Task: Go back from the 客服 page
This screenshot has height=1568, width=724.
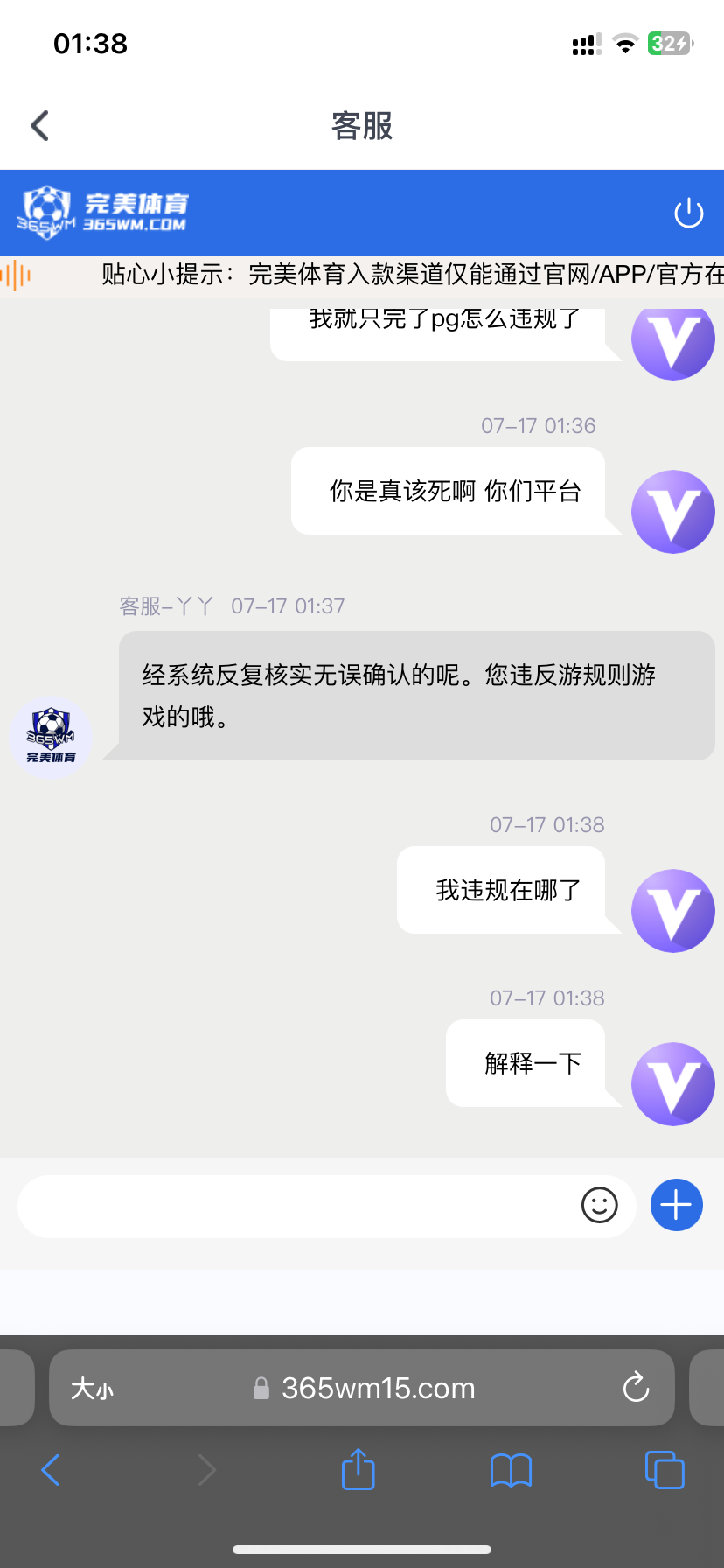Action: tap(40, 126)
